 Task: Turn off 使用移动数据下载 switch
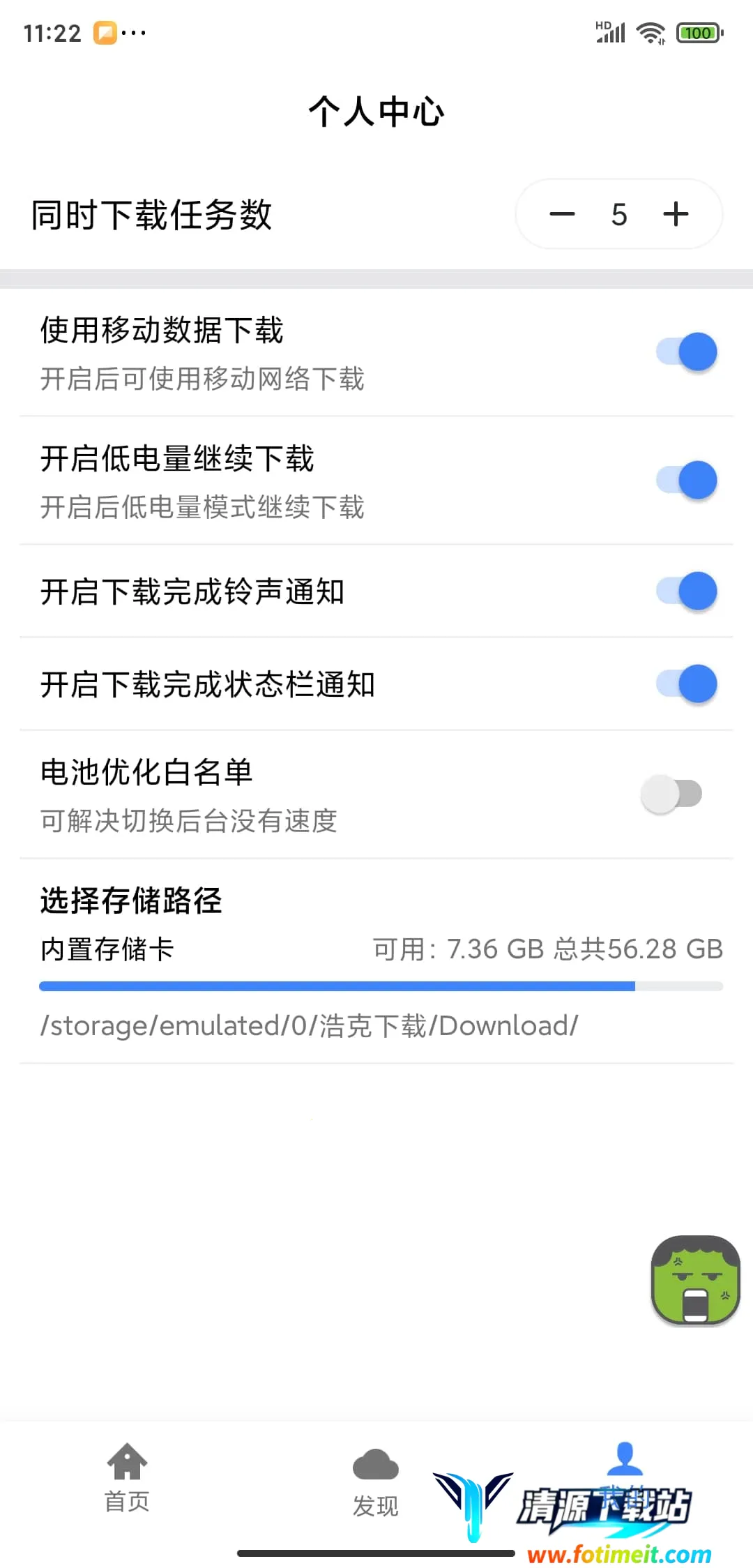(x=687, y=352)
